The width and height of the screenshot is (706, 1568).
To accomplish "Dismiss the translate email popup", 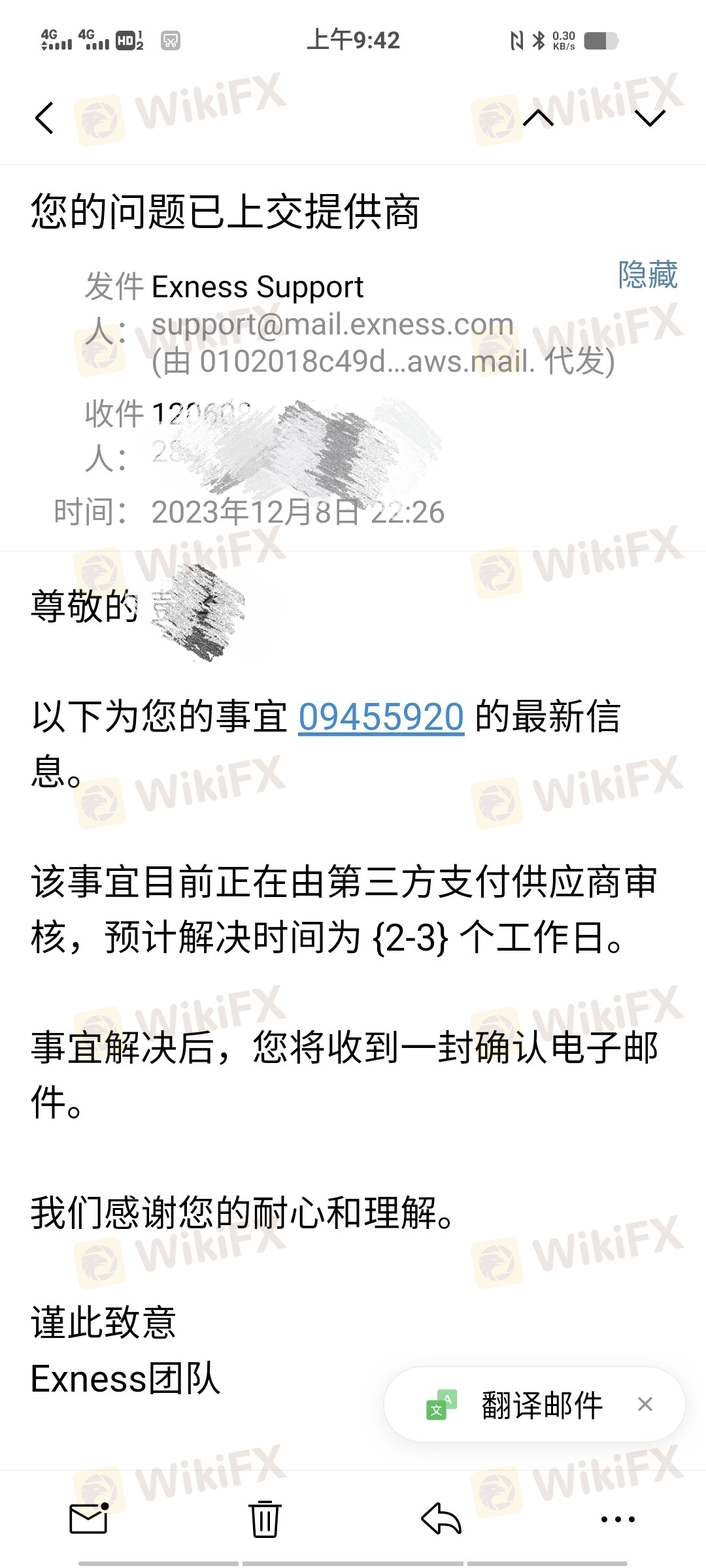I will 645,1404.
